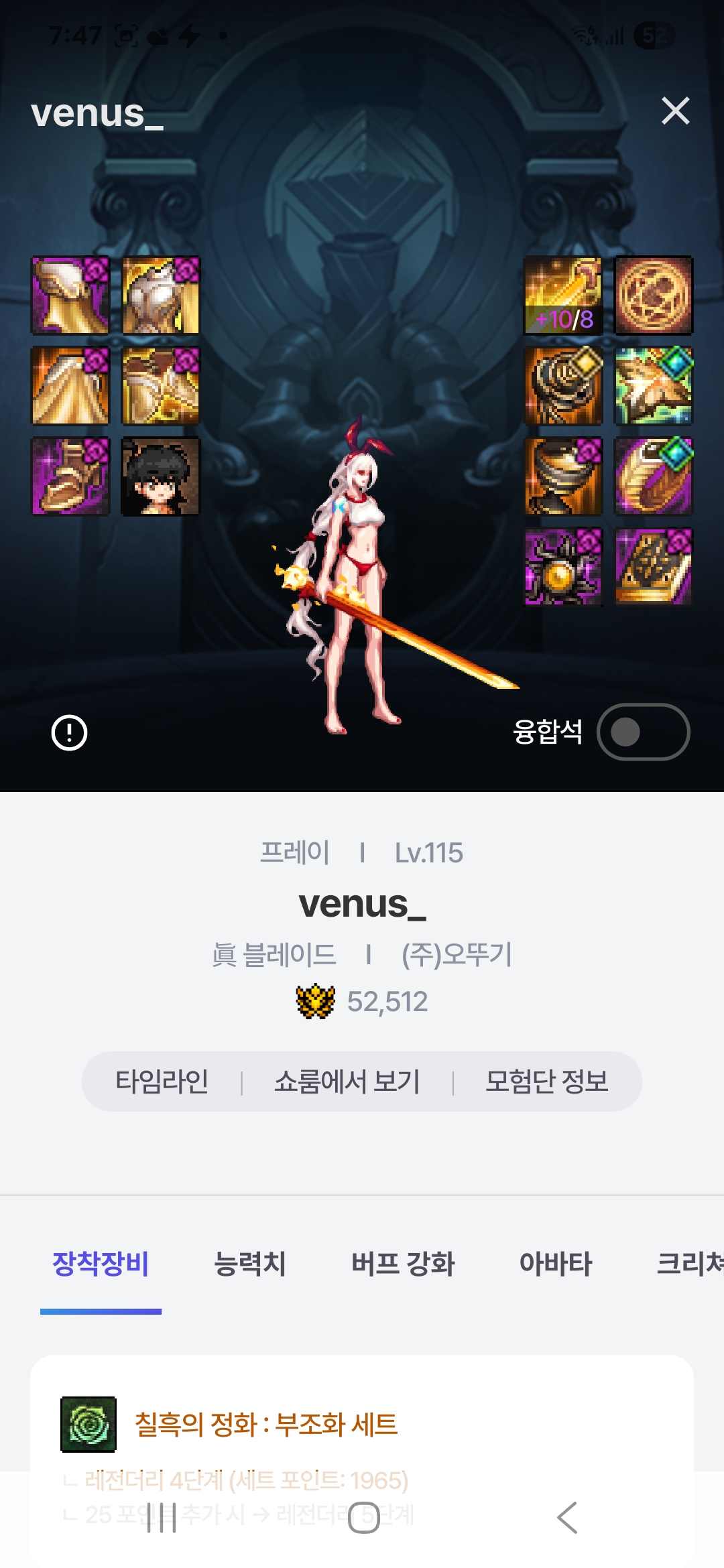Open the golden shoes equipment slot
The height and width of the screenshot is (1568, 724).
[x=70, y=476]
